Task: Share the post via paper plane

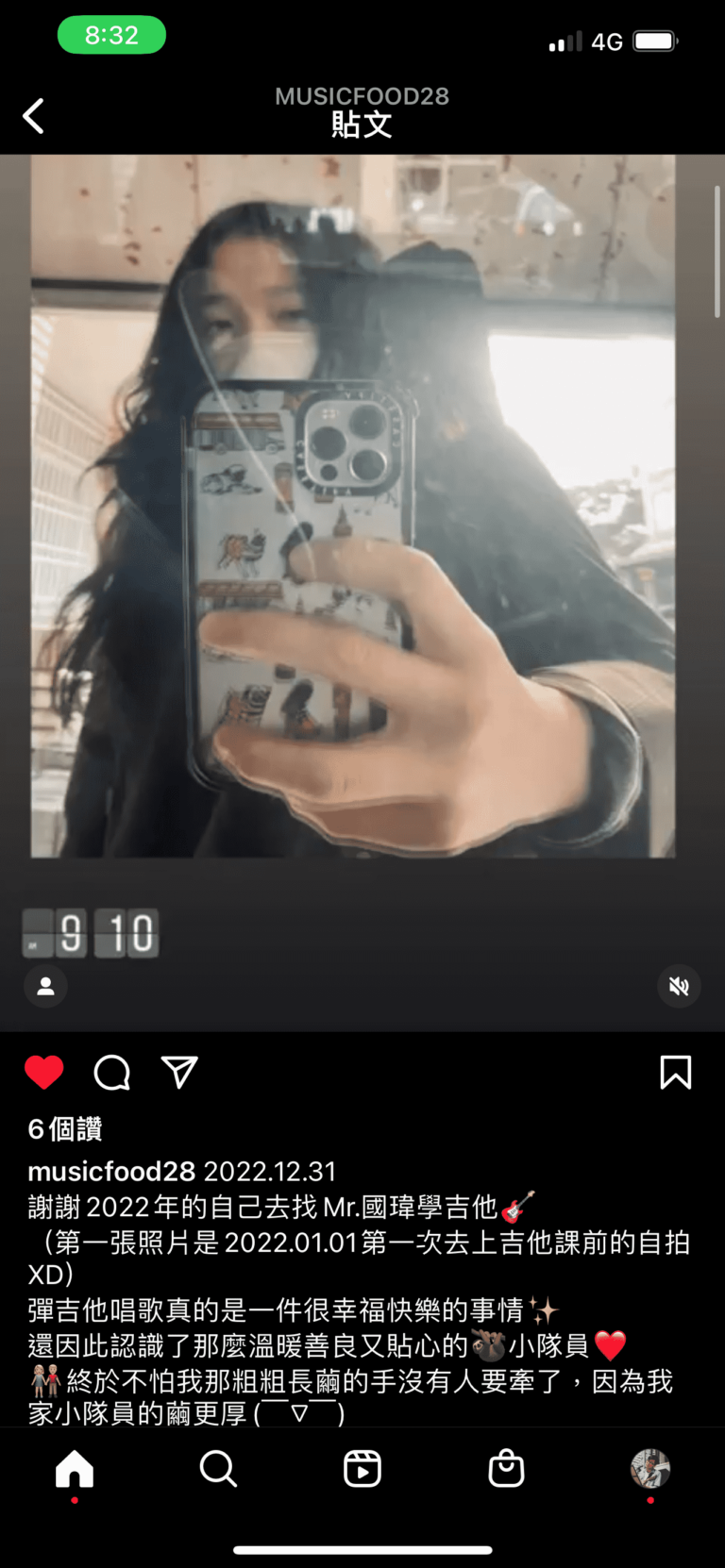Action: point(179,1072)
